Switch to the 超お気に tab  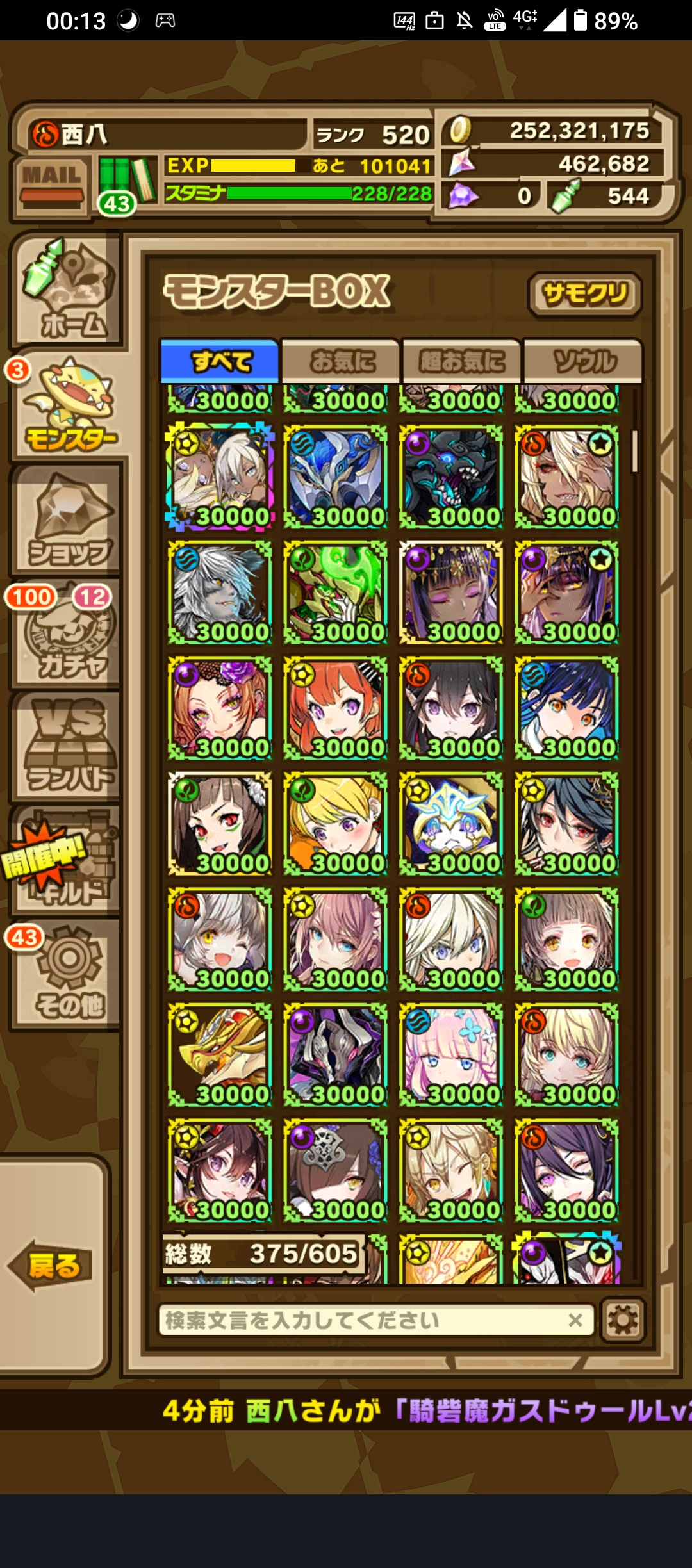pos(461,362)
